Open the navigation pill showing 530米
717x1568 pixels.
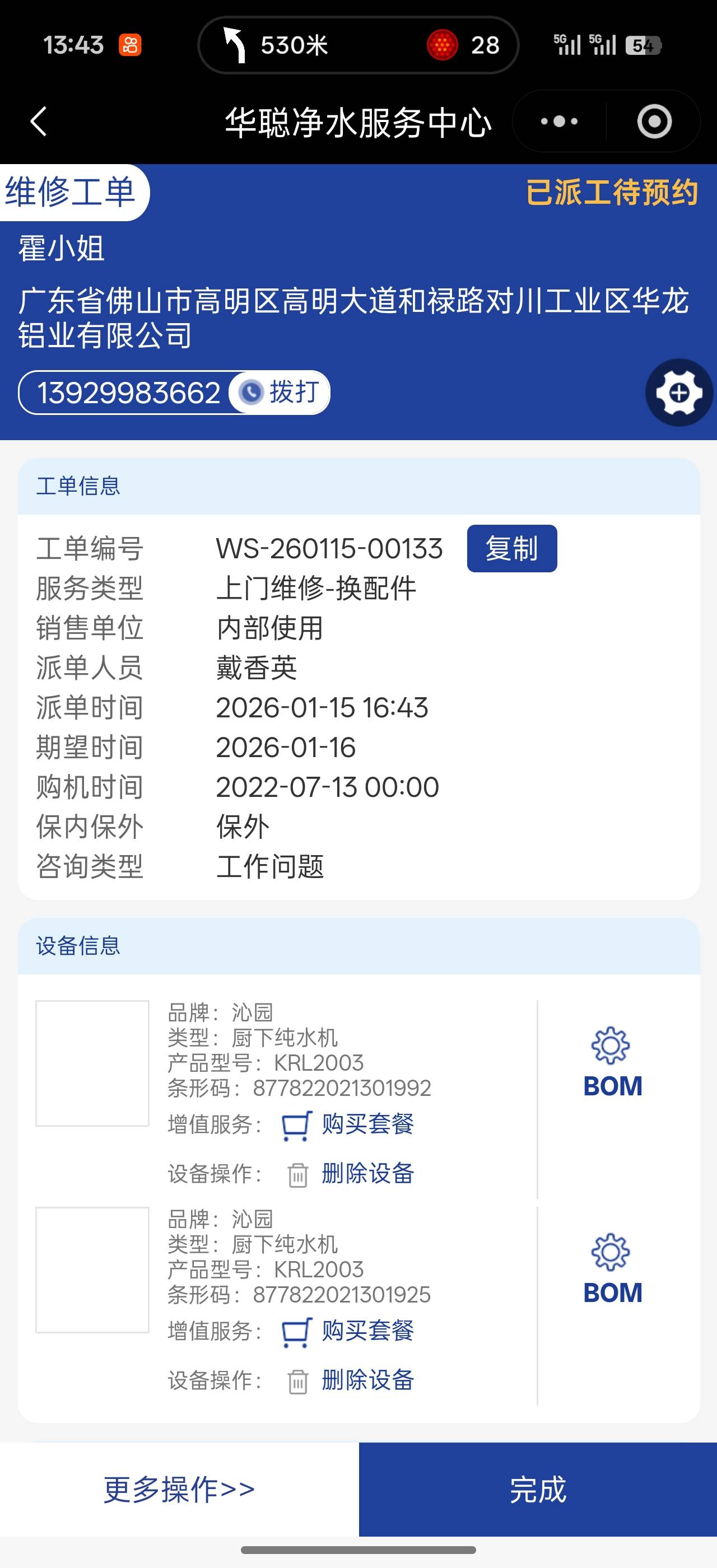358,45
